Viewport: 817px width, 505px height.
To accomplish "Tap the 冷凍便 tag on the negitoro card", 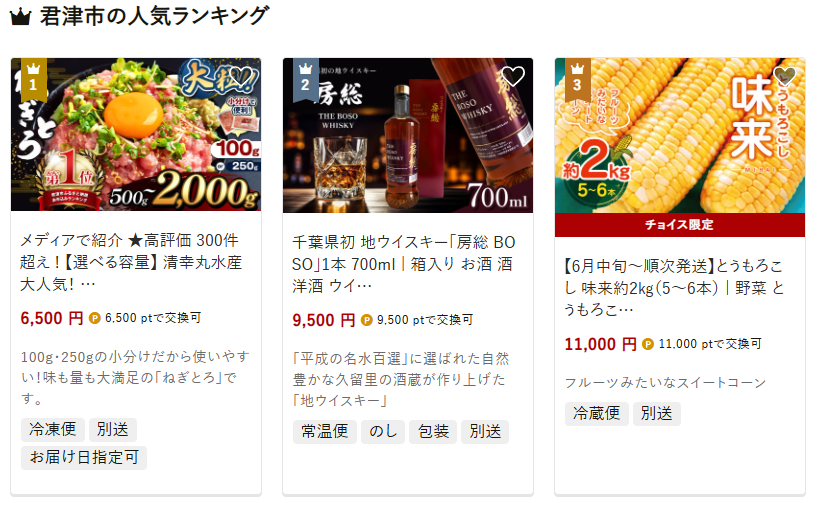I will [51, 430].
